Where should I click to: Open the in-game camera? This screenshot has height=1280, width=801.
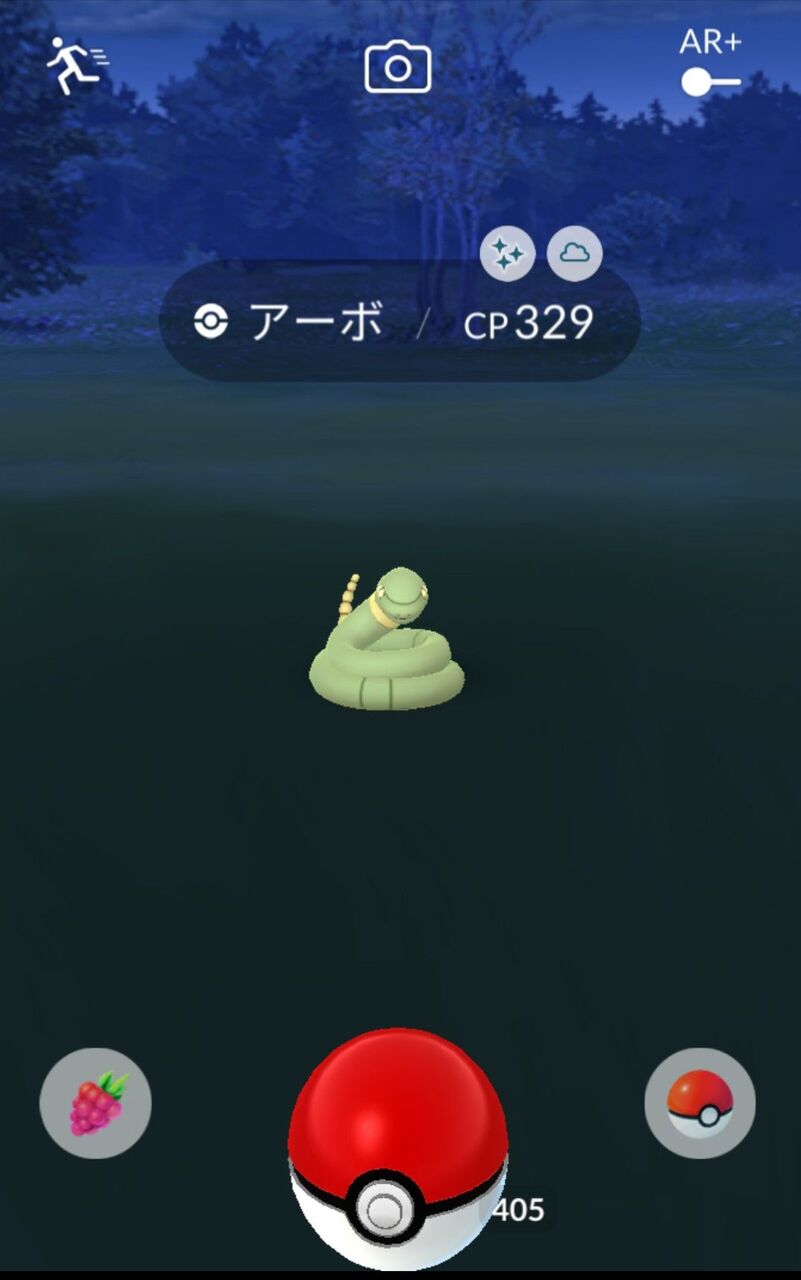[x=399, y=66]
